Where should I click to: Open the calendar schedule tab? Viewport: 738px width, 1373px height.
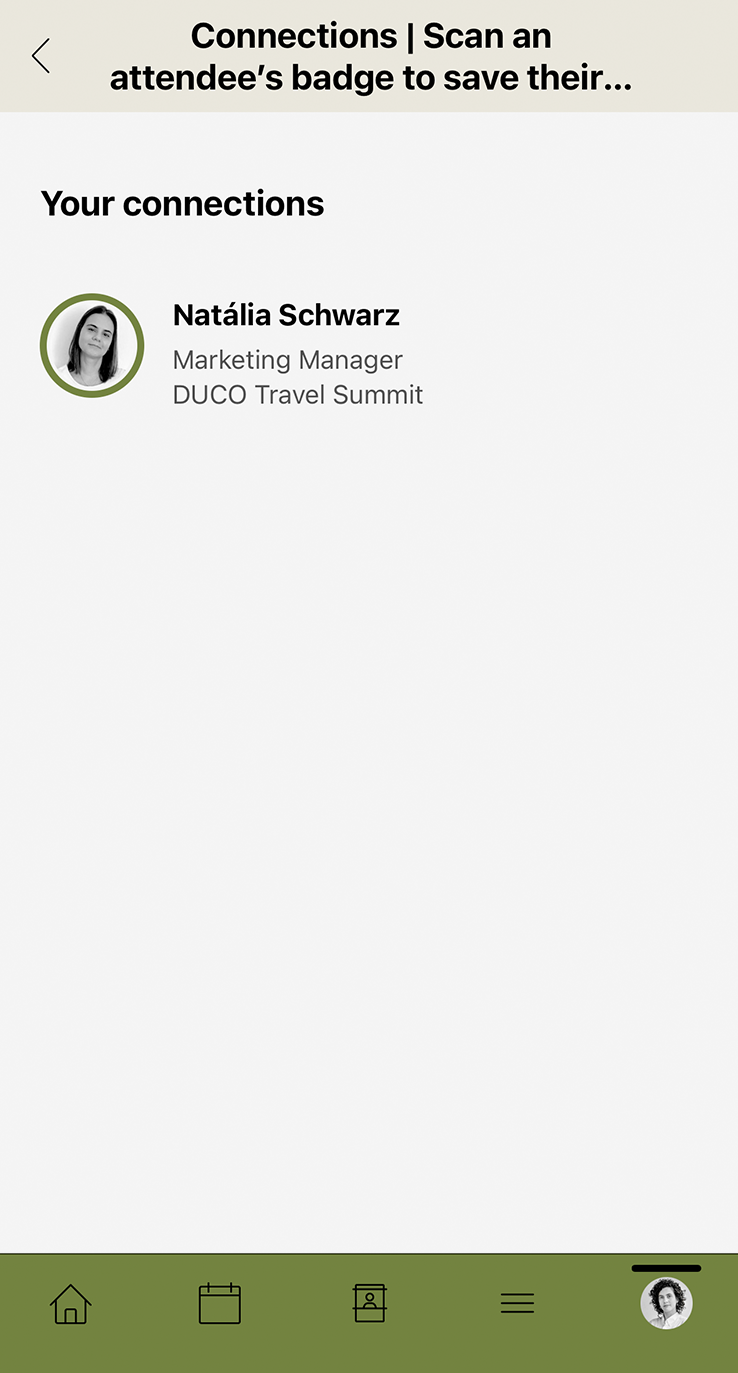click(220, 1304)
